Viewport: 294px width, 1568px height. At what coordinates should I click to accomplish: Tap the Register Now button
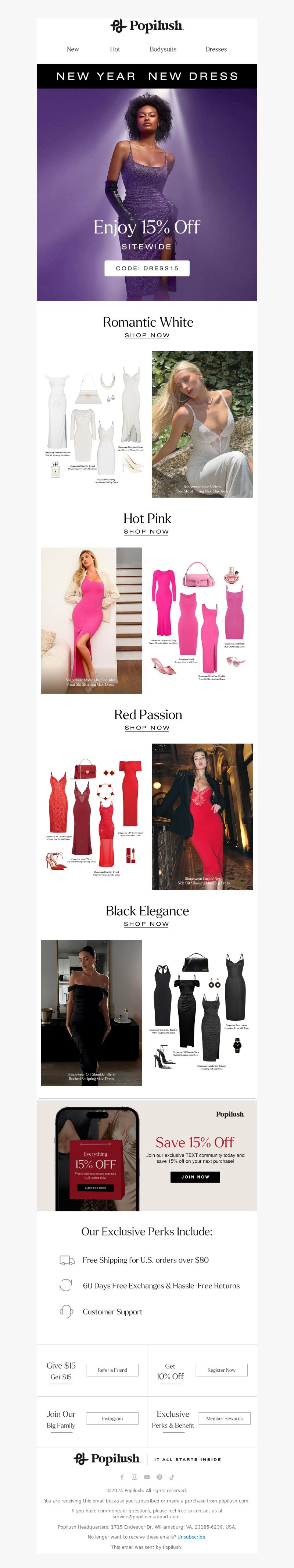[221, 1370]
